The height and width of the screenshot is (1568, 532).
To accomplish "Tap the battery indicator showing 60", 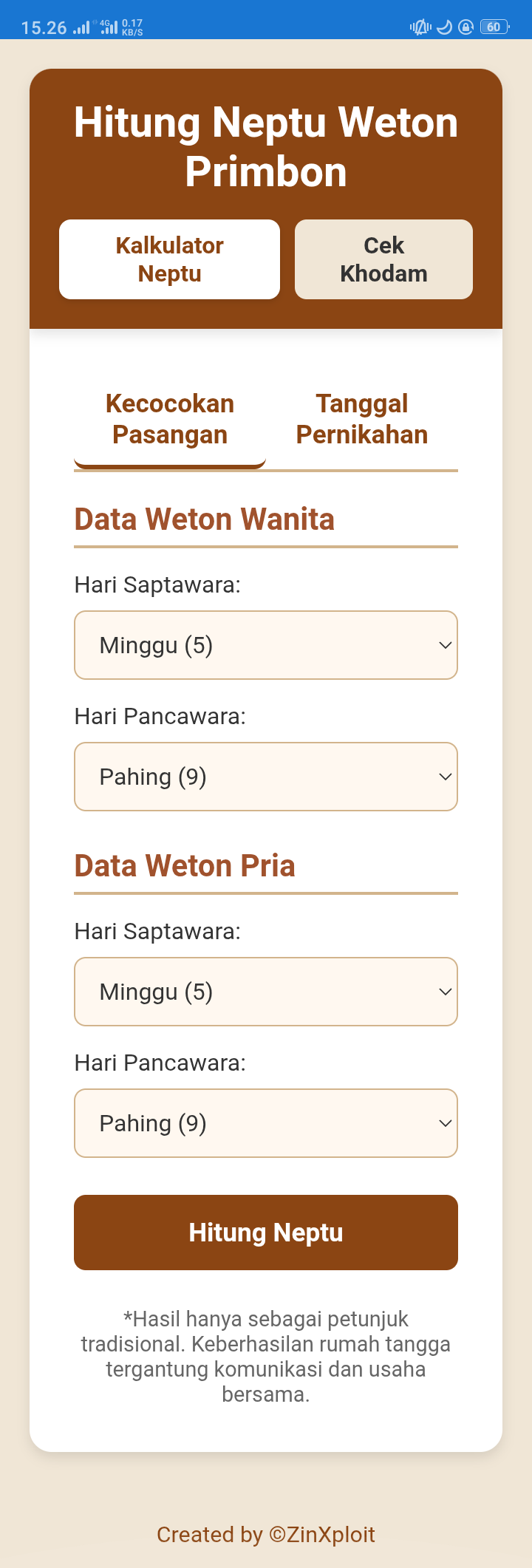I will (494, 27).
